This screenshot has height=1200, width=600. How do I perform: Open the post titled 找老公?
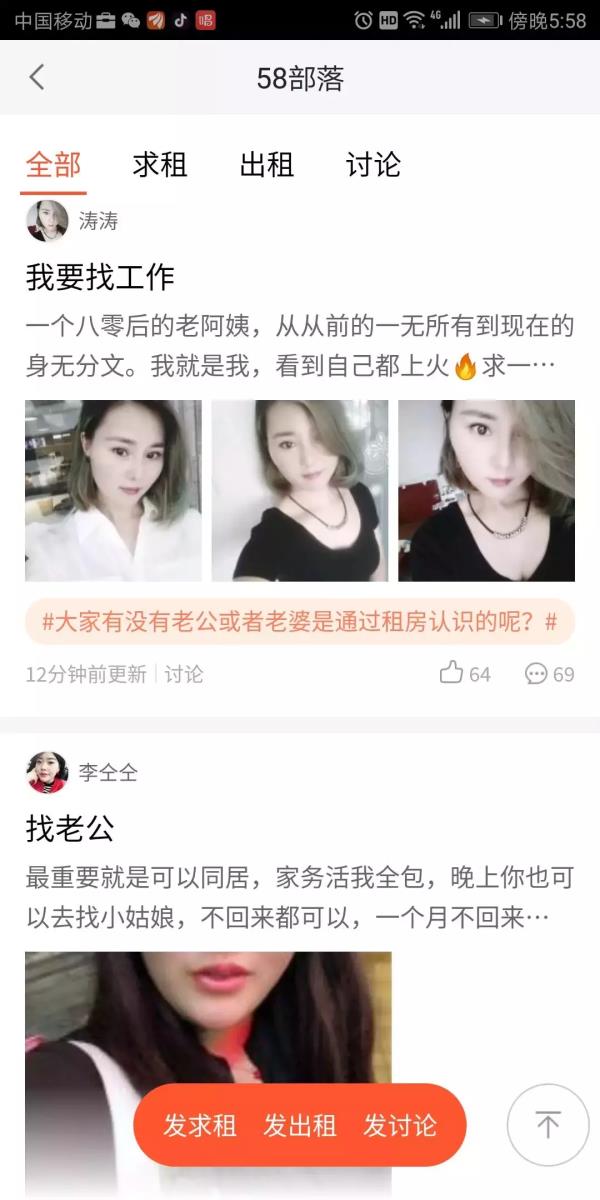[x=70, y=828]
